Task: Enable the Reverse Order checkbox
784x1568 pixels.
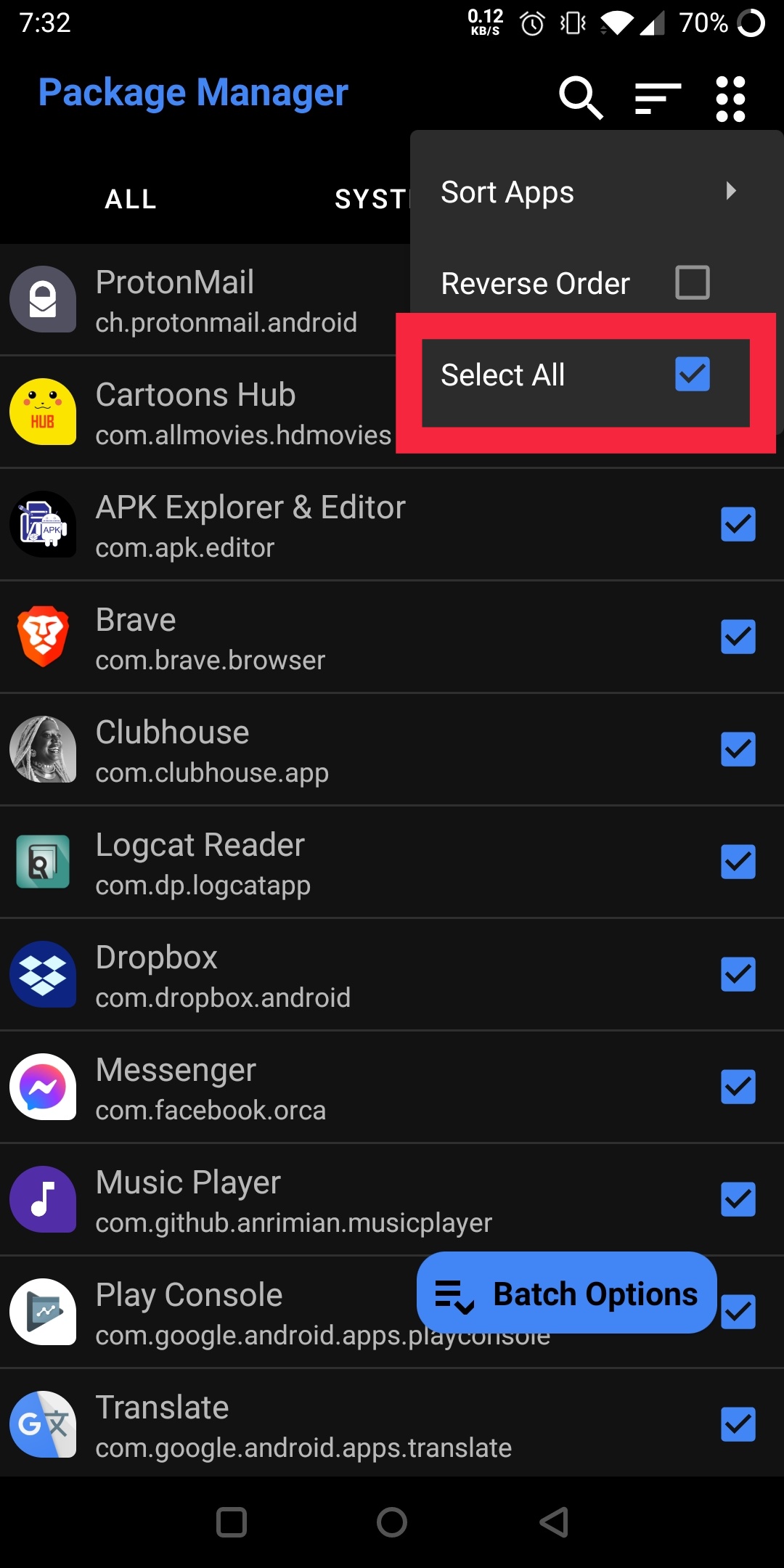Action: (x=693, y=282)
